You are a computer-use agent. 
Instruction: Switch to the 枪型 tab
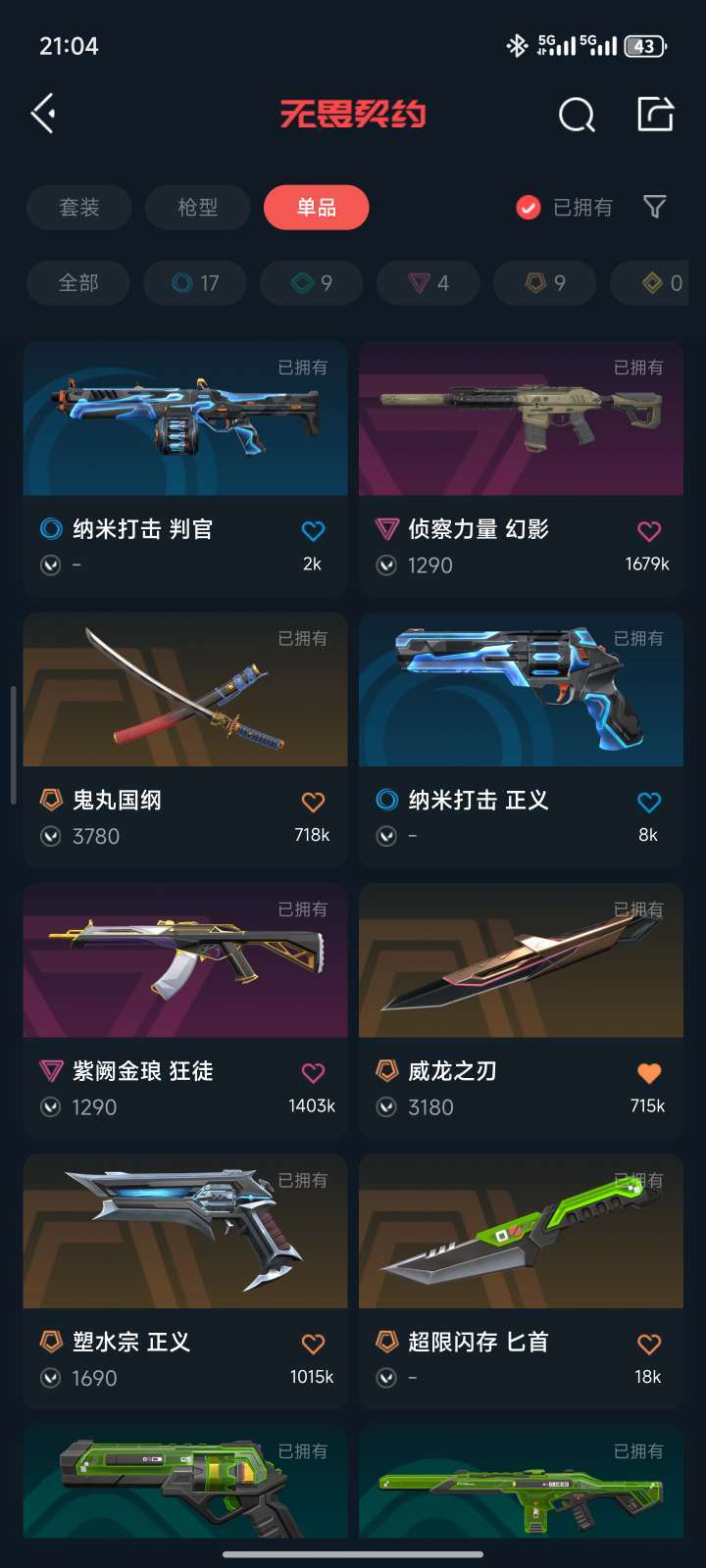[197, 208]
